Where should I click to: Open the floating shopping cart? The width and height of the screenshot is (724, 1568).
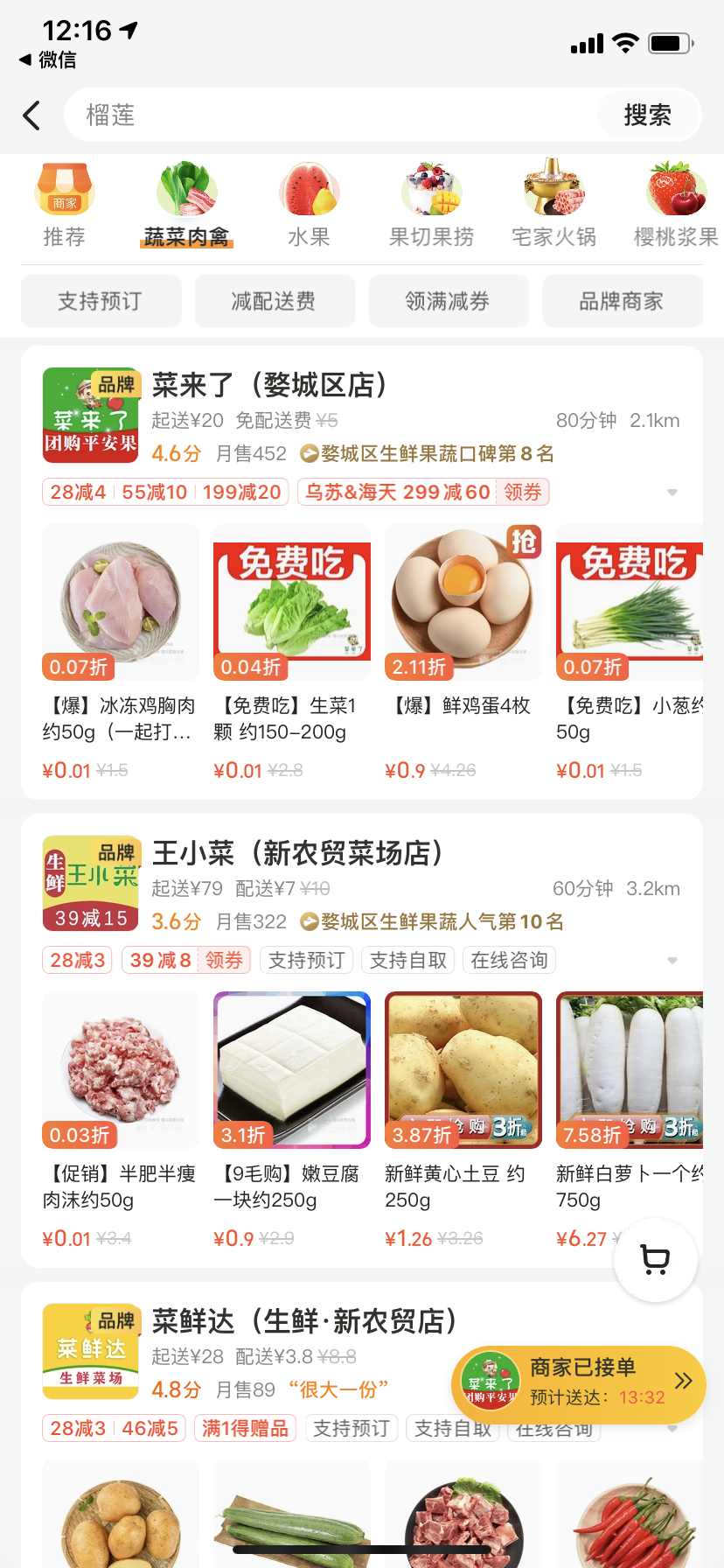tap(655, 1260)
